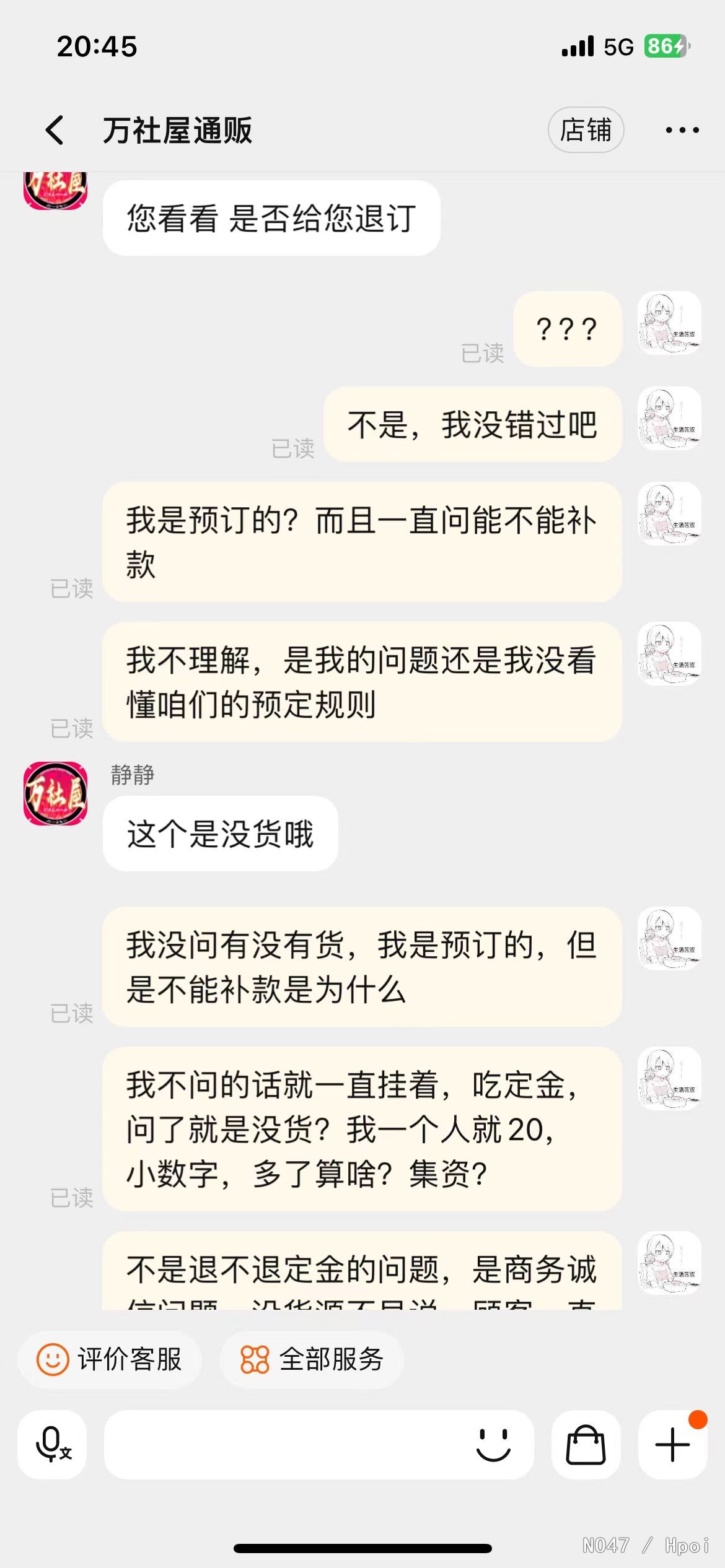Open the emoji smiley picker
The width and height of the screenshot is (725, 1568).
493,1445
